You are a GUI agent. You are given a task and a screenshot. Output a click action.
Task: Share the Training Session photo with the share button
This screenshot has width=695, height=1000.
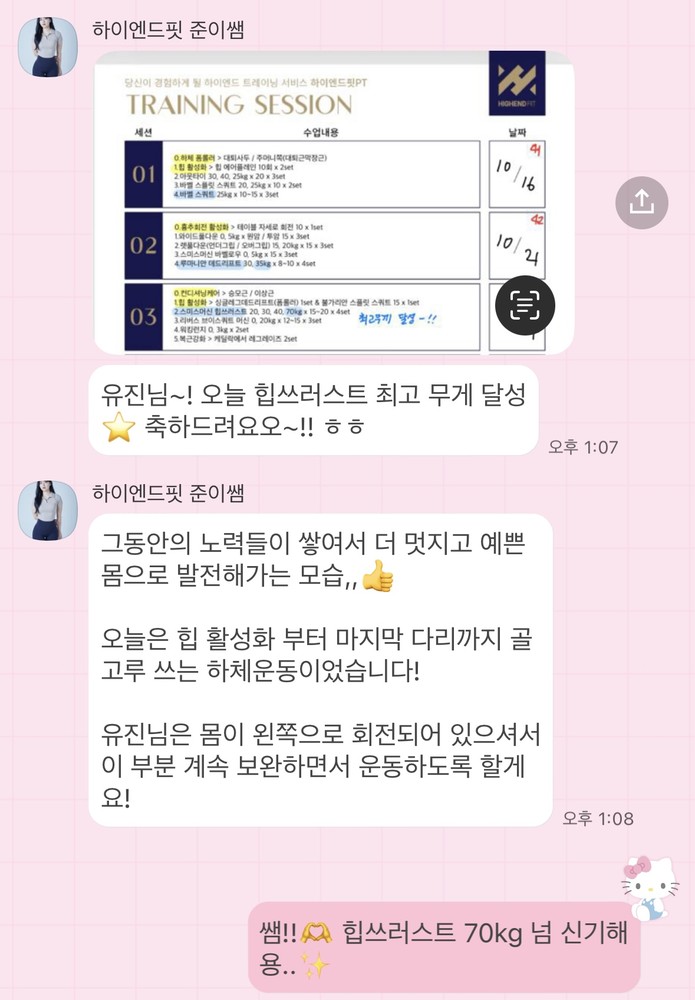click(641, 202)
